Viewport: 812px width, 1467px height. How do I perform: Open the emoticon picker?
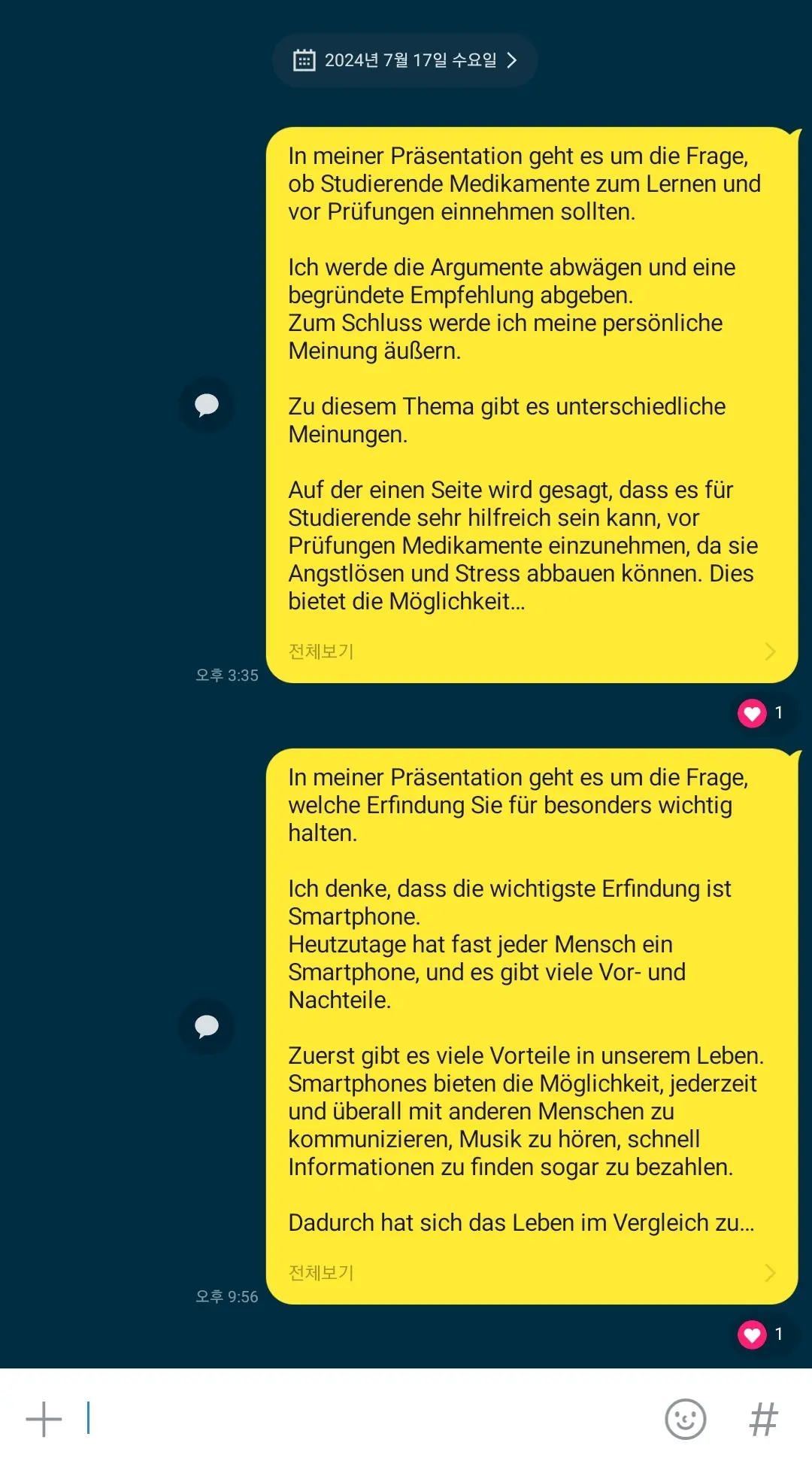[x=685, y=1419]
